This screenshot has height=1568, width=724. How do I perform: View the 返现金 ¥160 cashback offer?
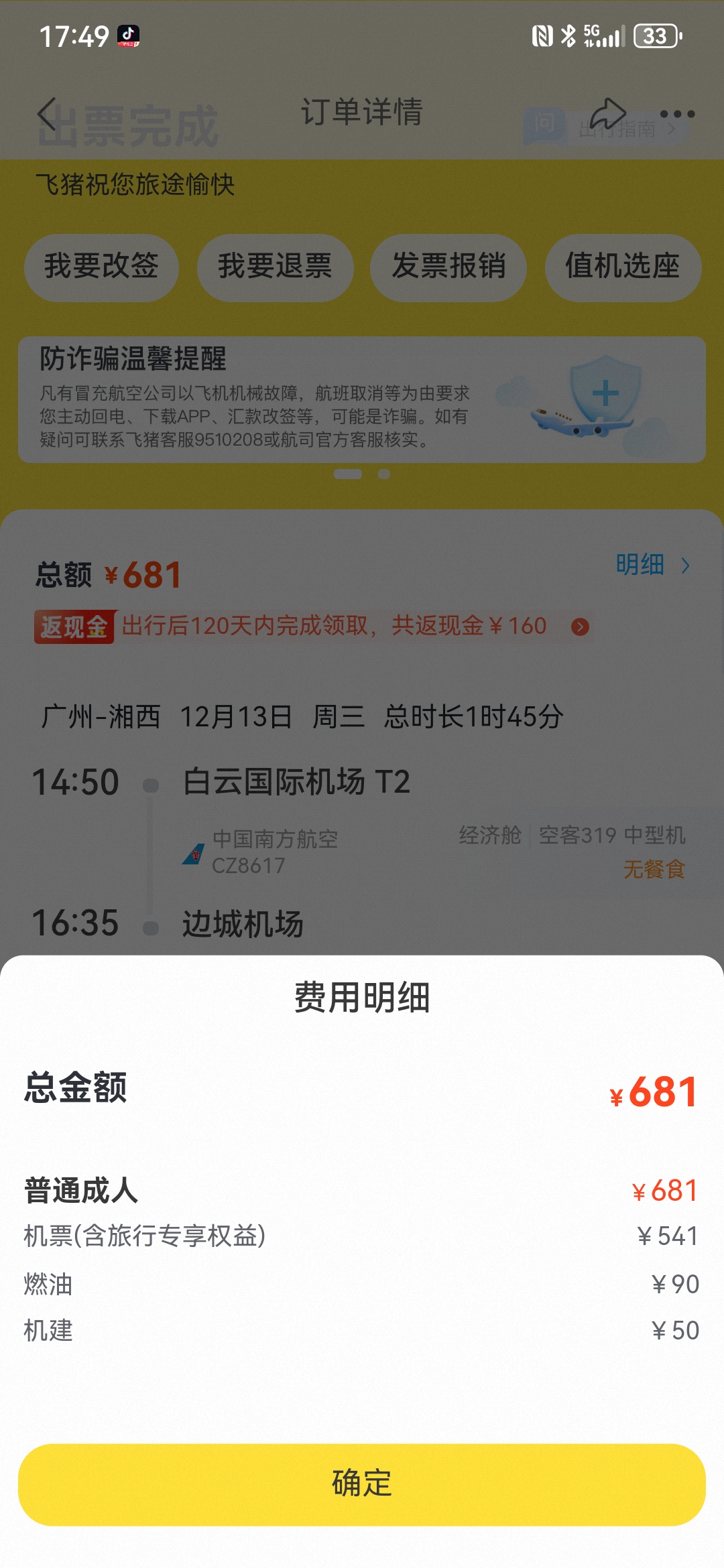(x=335, y=627)
